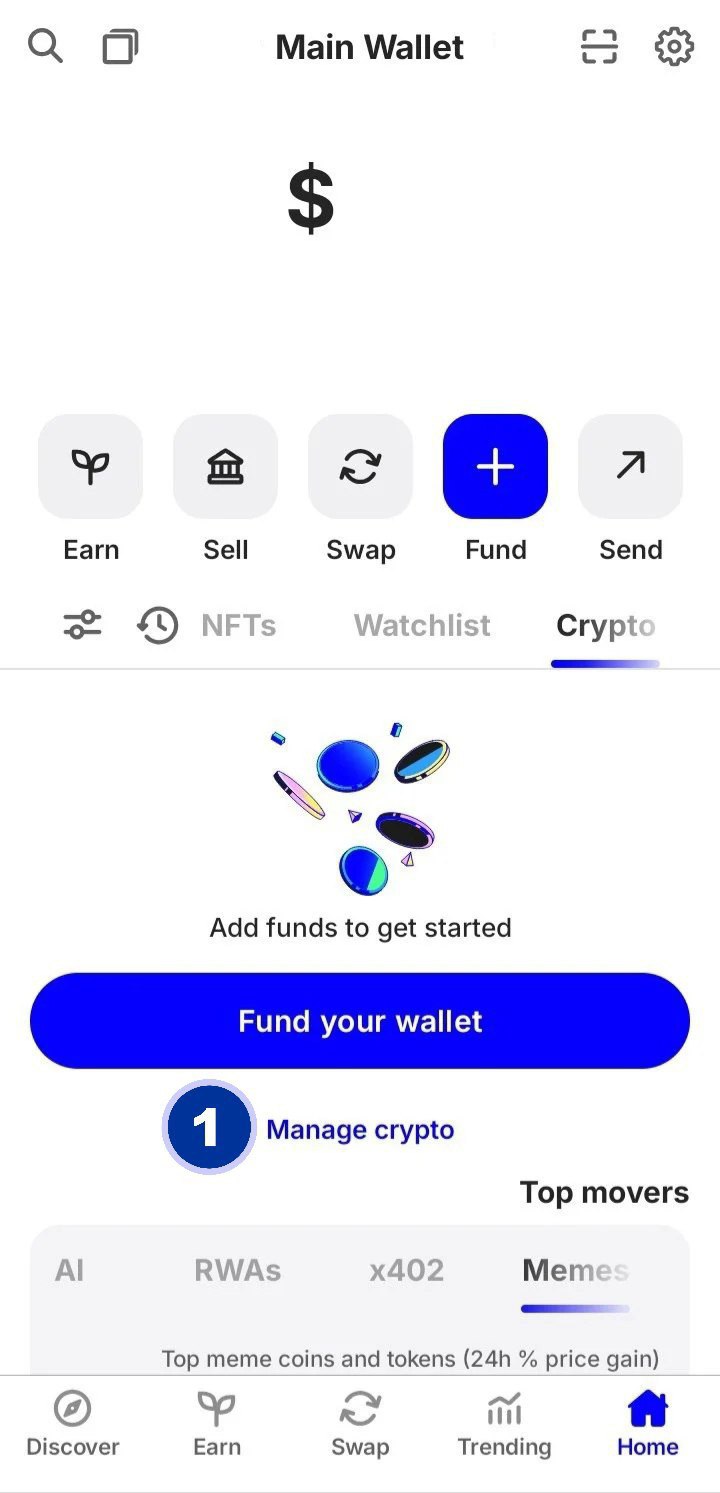
Task: Open wallet settings via the gear icon
Action: point(673,46)
